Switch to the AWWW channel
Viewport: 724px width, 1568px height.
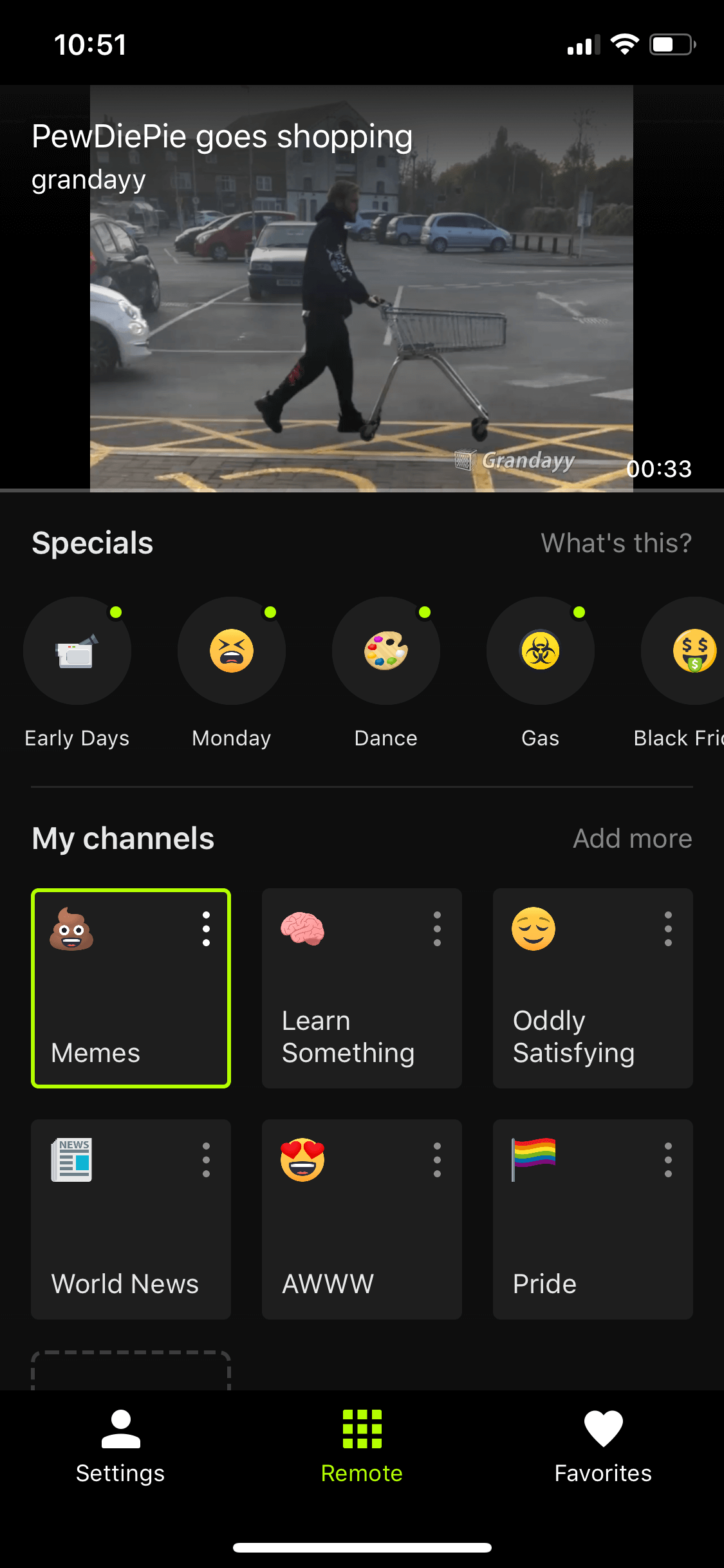(362, 1219)
